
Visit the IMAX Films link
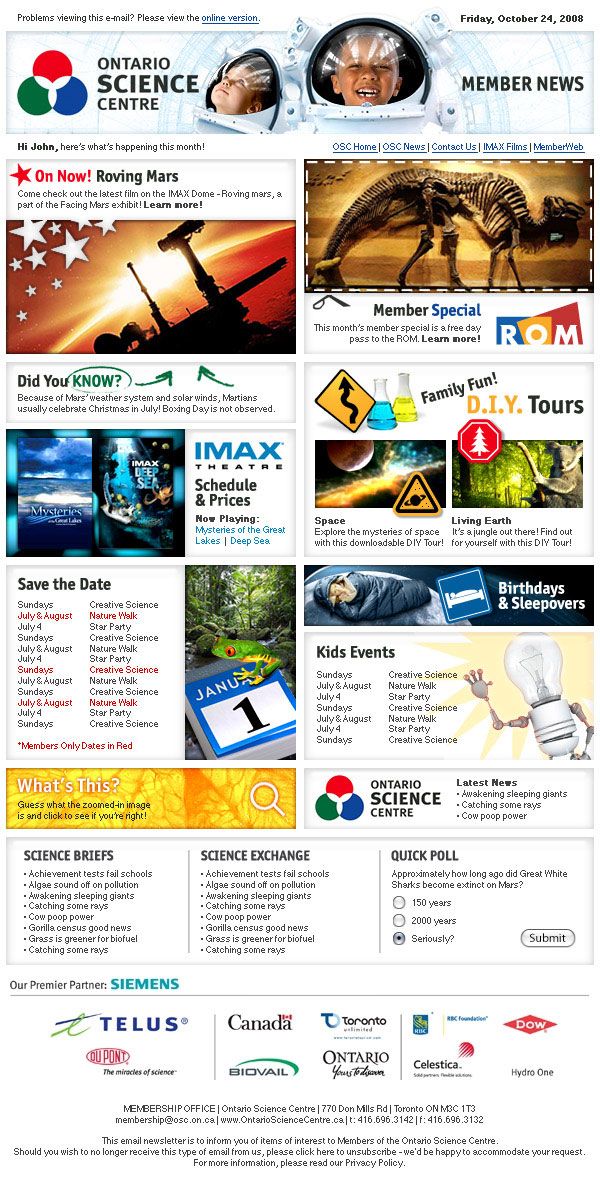pos(505,147)
